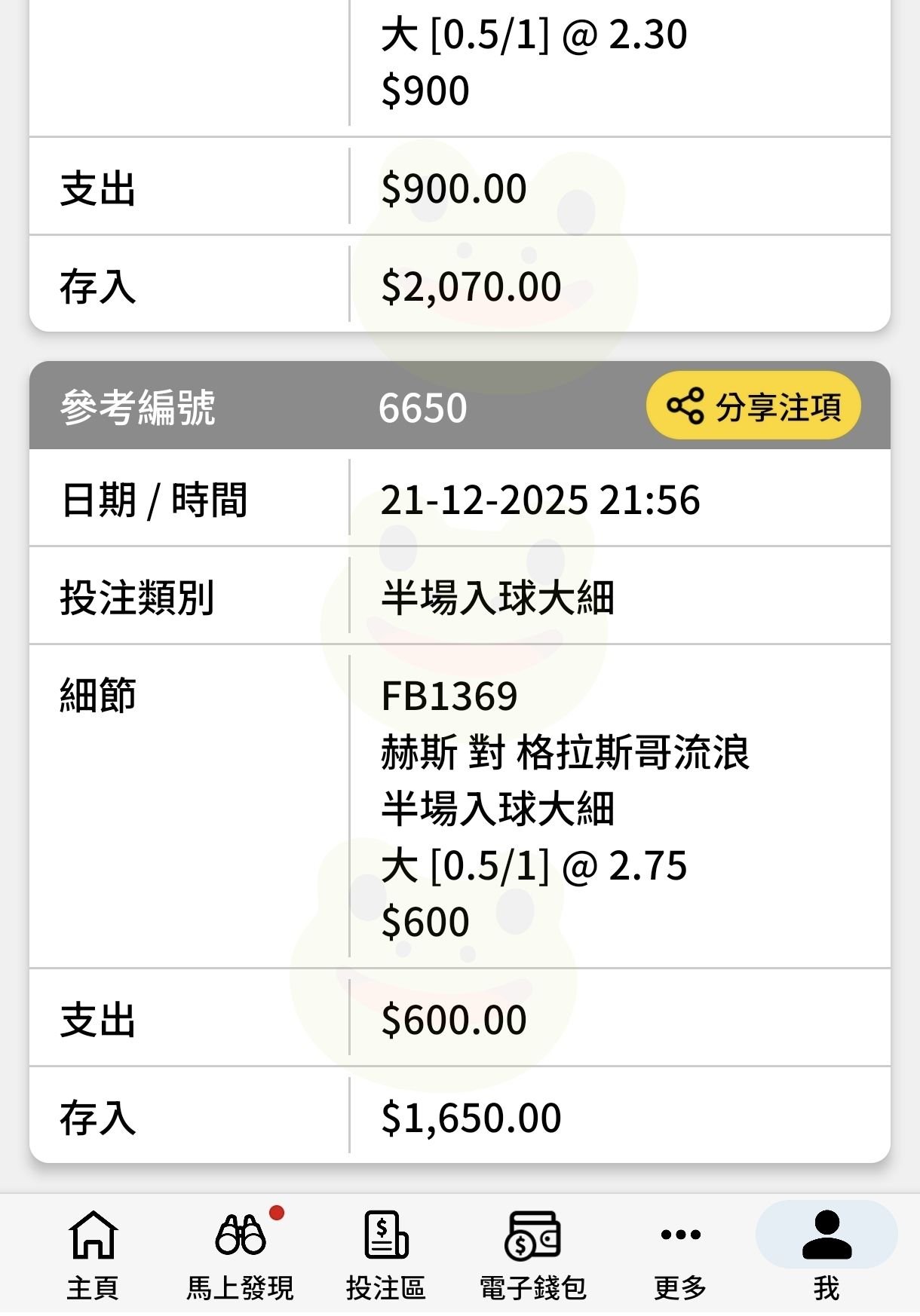This screenshot has width=920, height=1316.
Task: Open the 電子錢包 e-wallet tab
Action: (x=532, y=1255)
